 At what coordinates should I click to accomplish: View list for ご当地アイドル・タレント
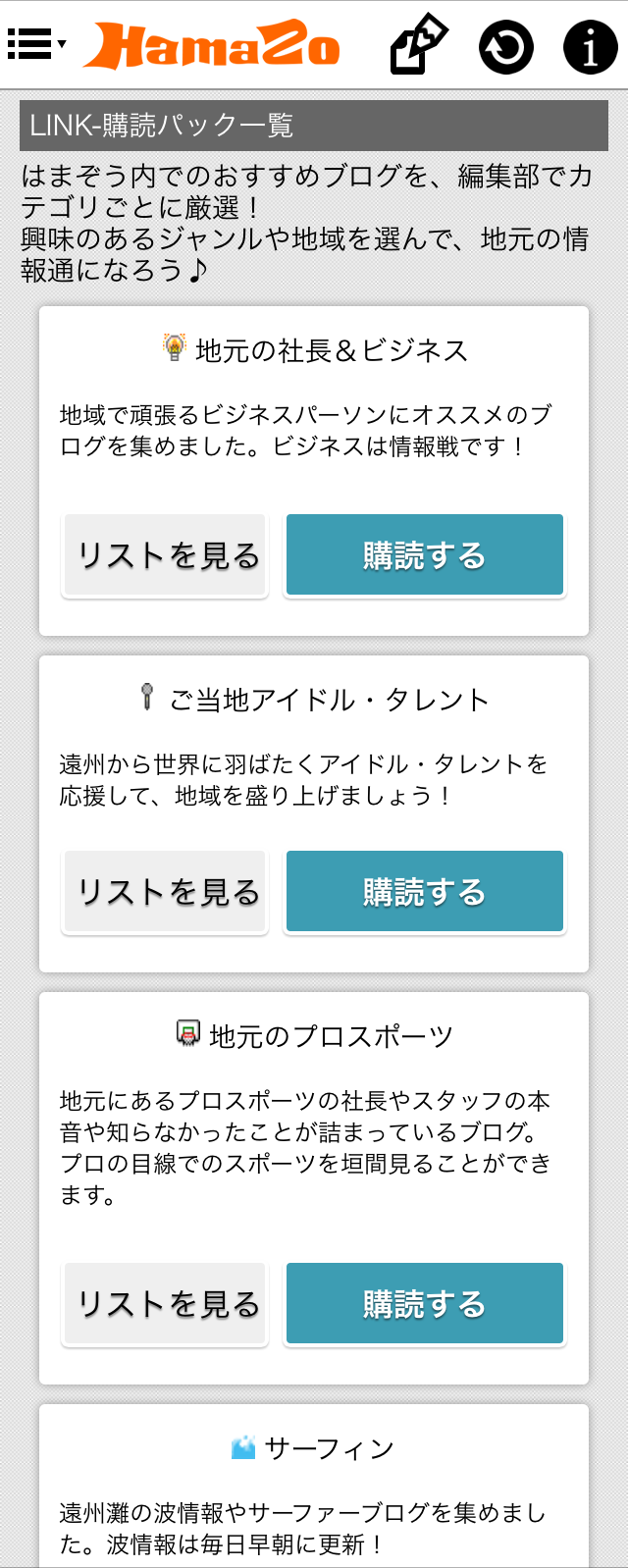166,892
